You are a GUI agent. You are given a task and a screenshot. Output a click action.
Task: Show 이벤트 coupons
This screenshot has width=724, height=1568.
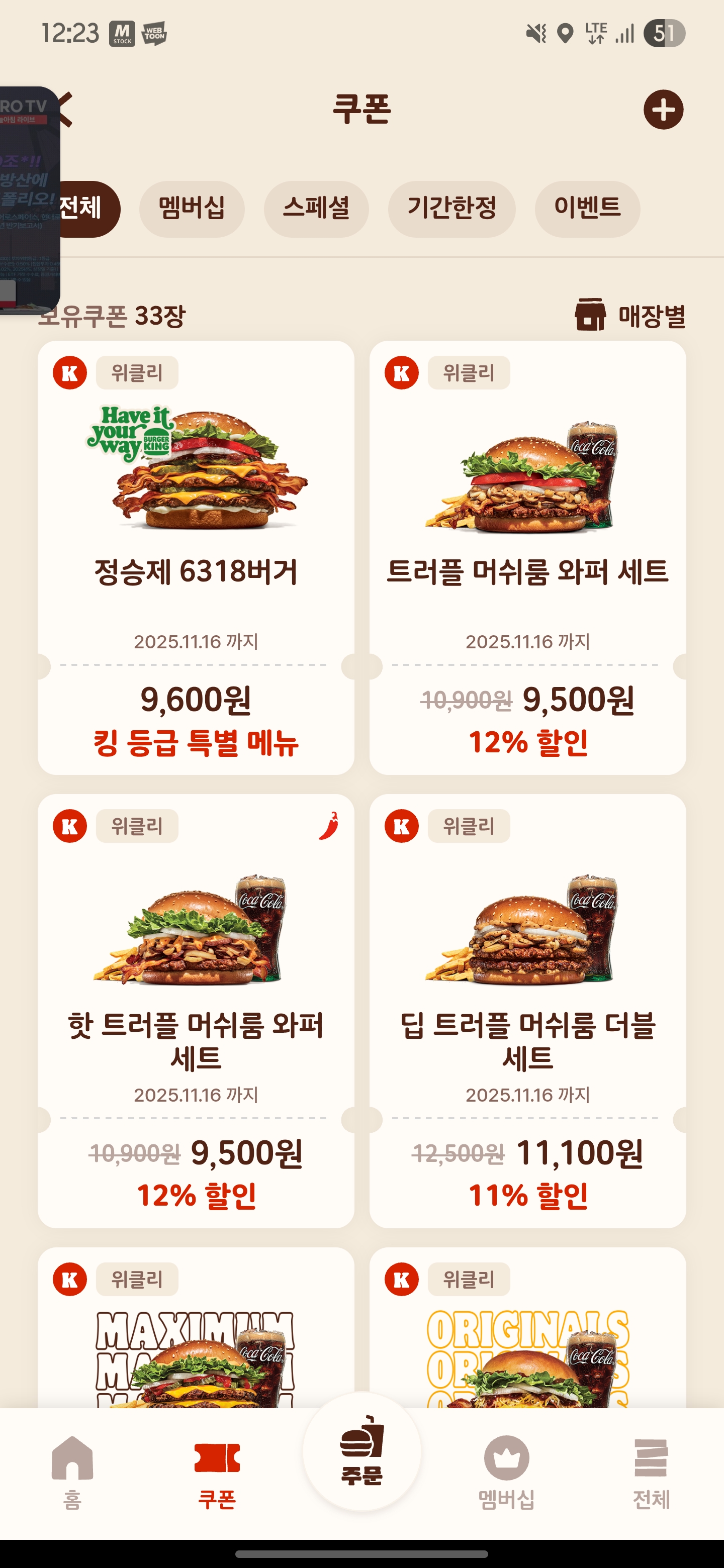[587, 208]
